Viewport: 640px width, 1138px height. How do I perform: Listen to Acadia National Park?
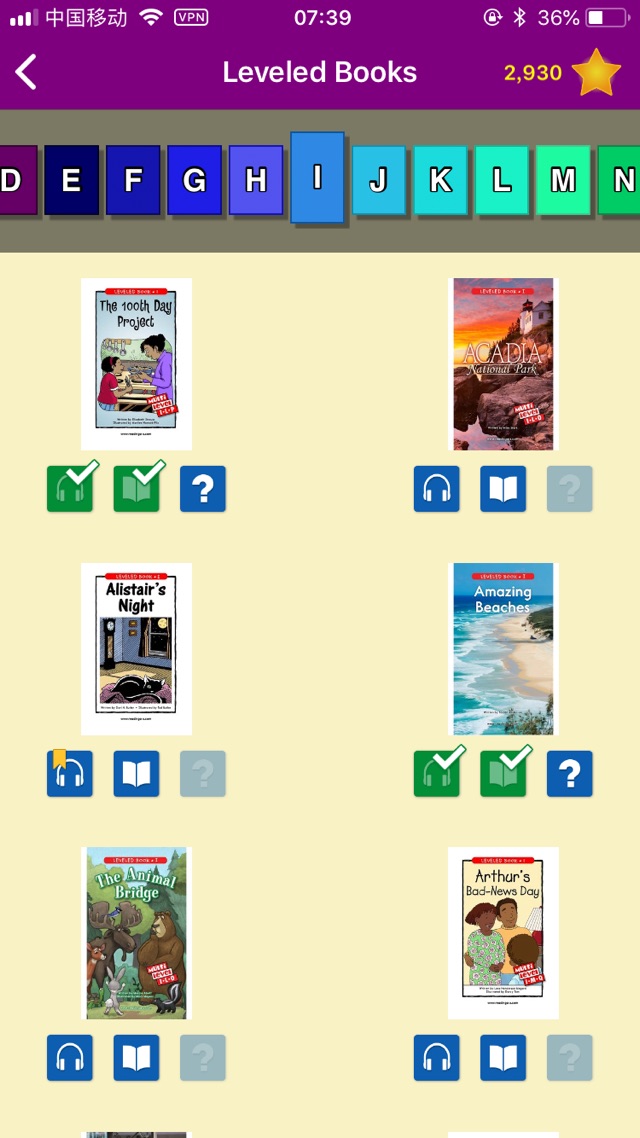point(437,489)
